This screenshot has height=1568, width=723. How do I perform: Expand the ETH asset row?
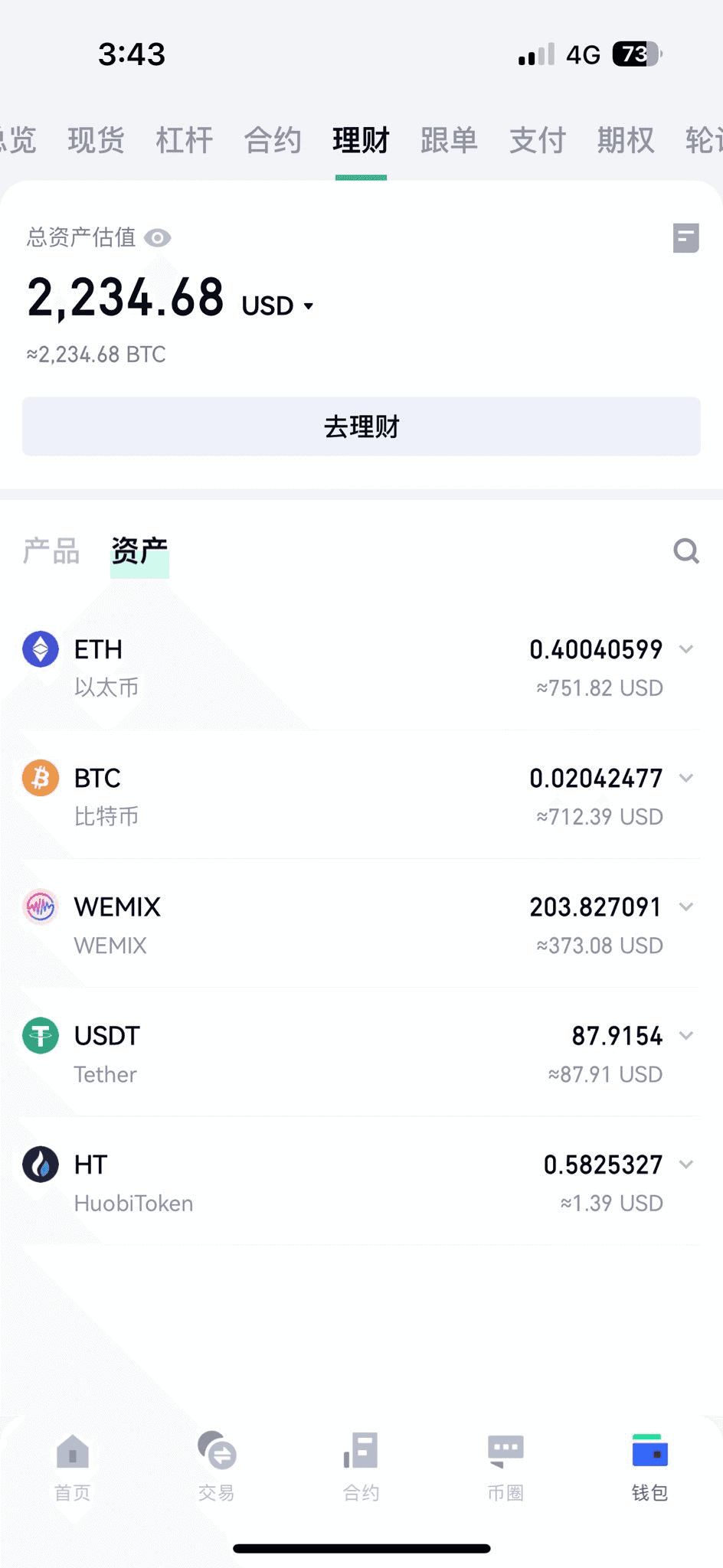pyautogui.click(x=686, y=650)
